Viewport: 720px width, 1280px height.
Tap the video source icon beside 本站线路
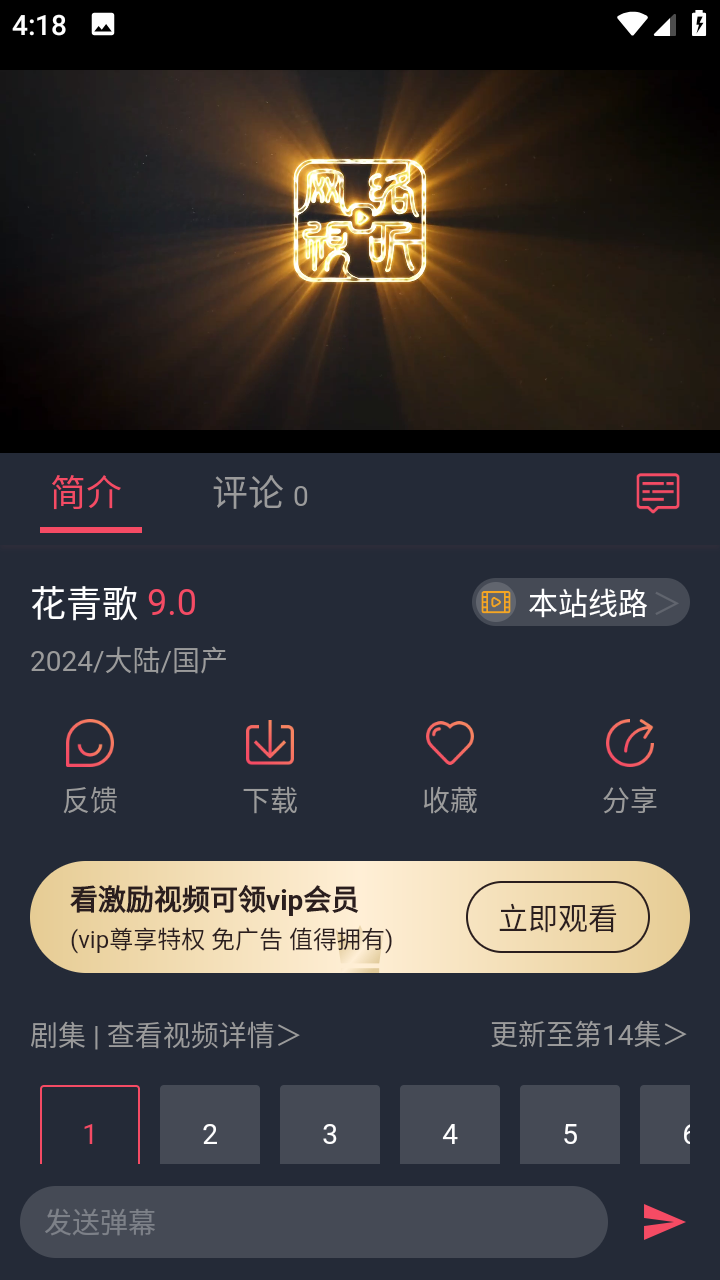pyautogui.click(x=495, y=602)
